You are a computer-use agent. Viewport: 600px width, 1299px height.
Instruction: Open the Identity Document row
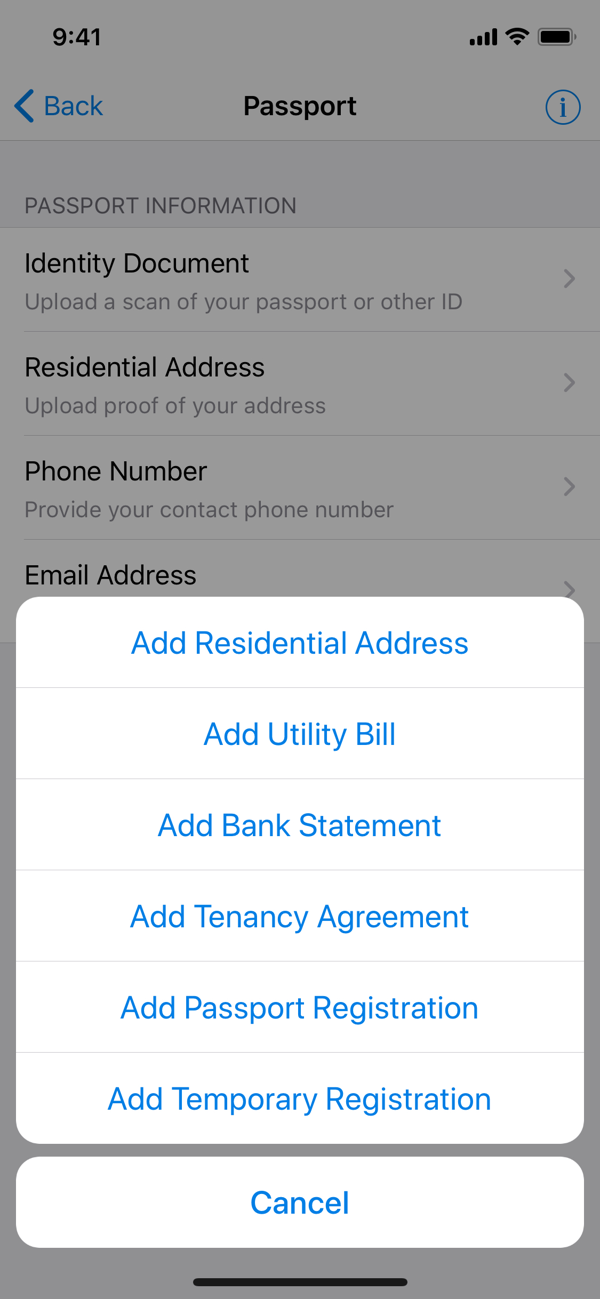[300, 280]
